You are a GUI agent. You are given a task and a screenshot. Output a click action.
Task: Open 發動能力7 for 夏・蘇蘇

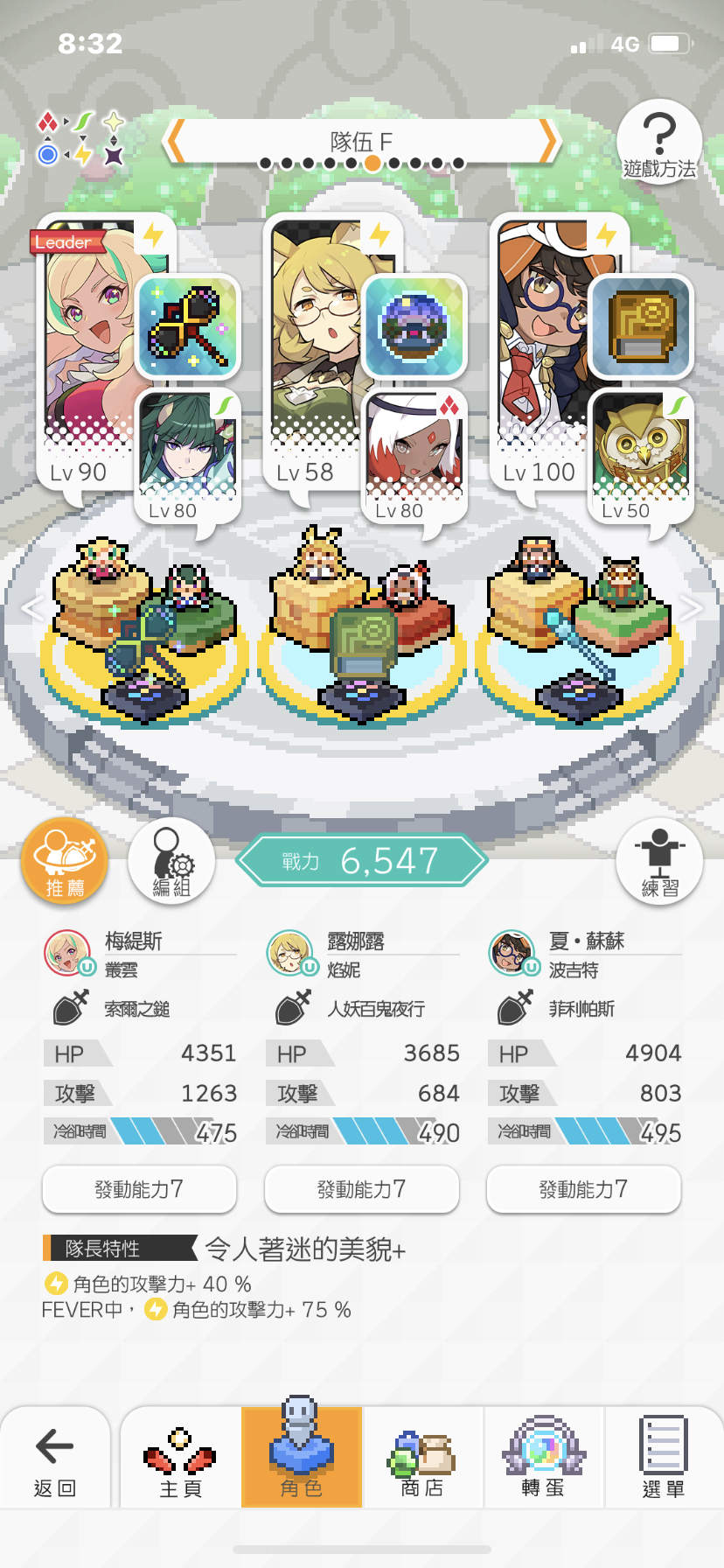(x=583, y=1189)
